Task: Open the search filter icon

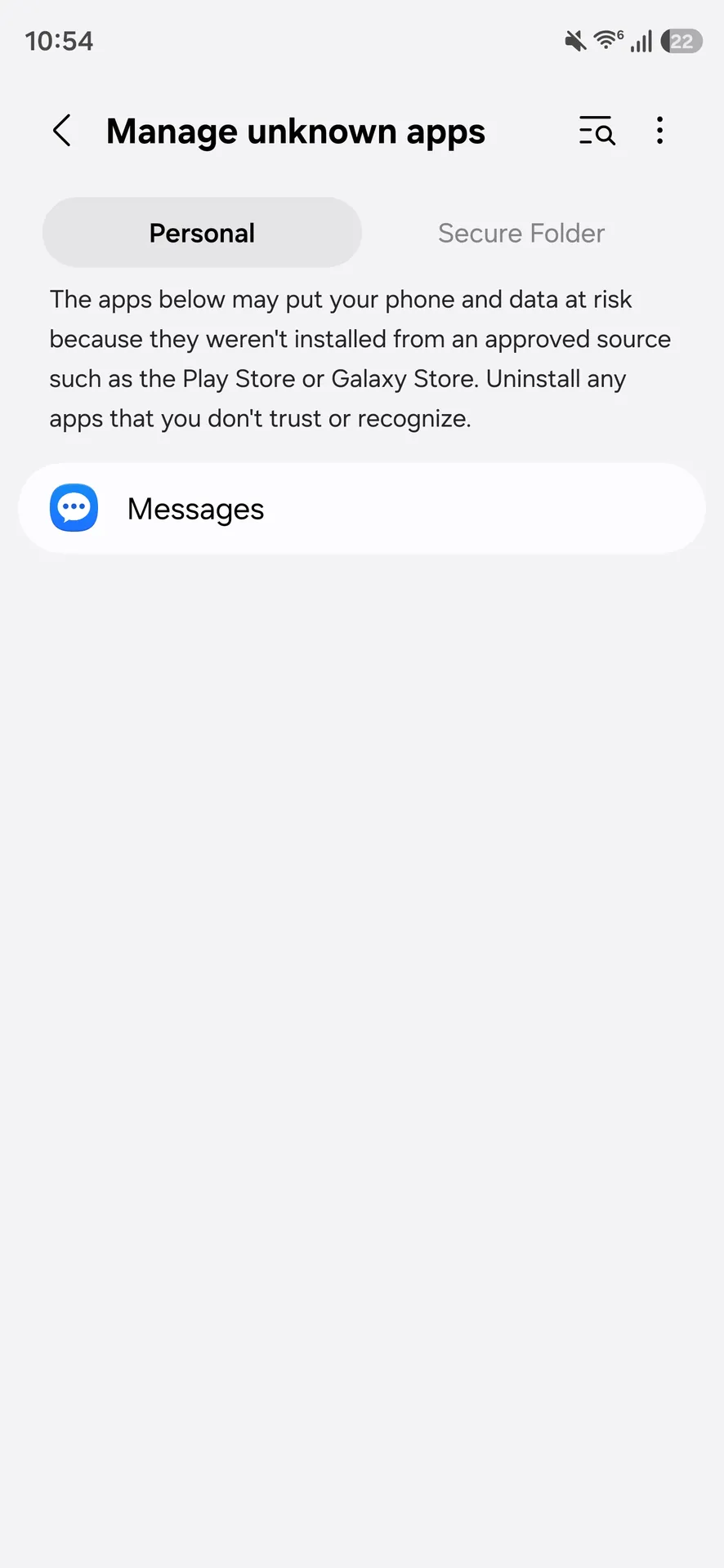Action: [597, 131]
